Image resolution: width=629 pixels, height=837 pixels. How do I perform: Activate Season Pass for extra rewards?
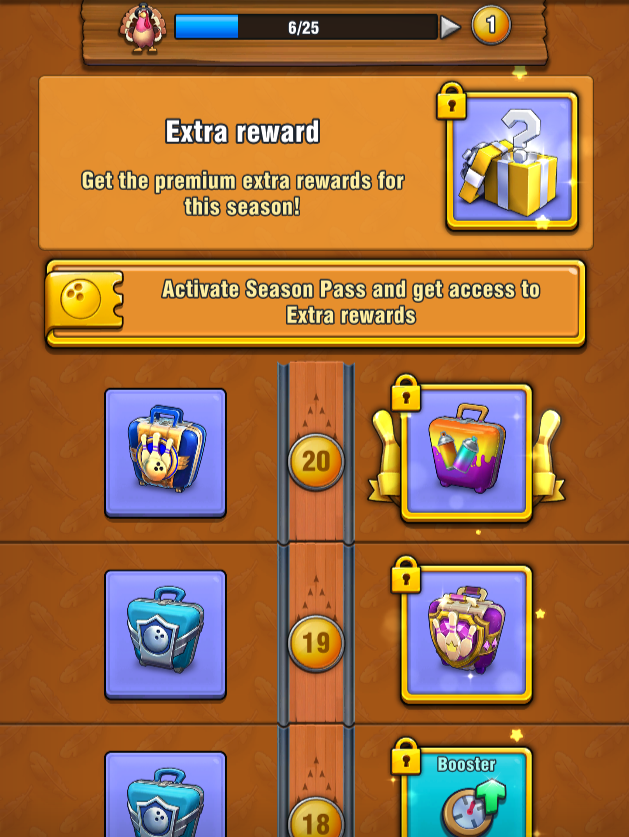coord(315,303)
